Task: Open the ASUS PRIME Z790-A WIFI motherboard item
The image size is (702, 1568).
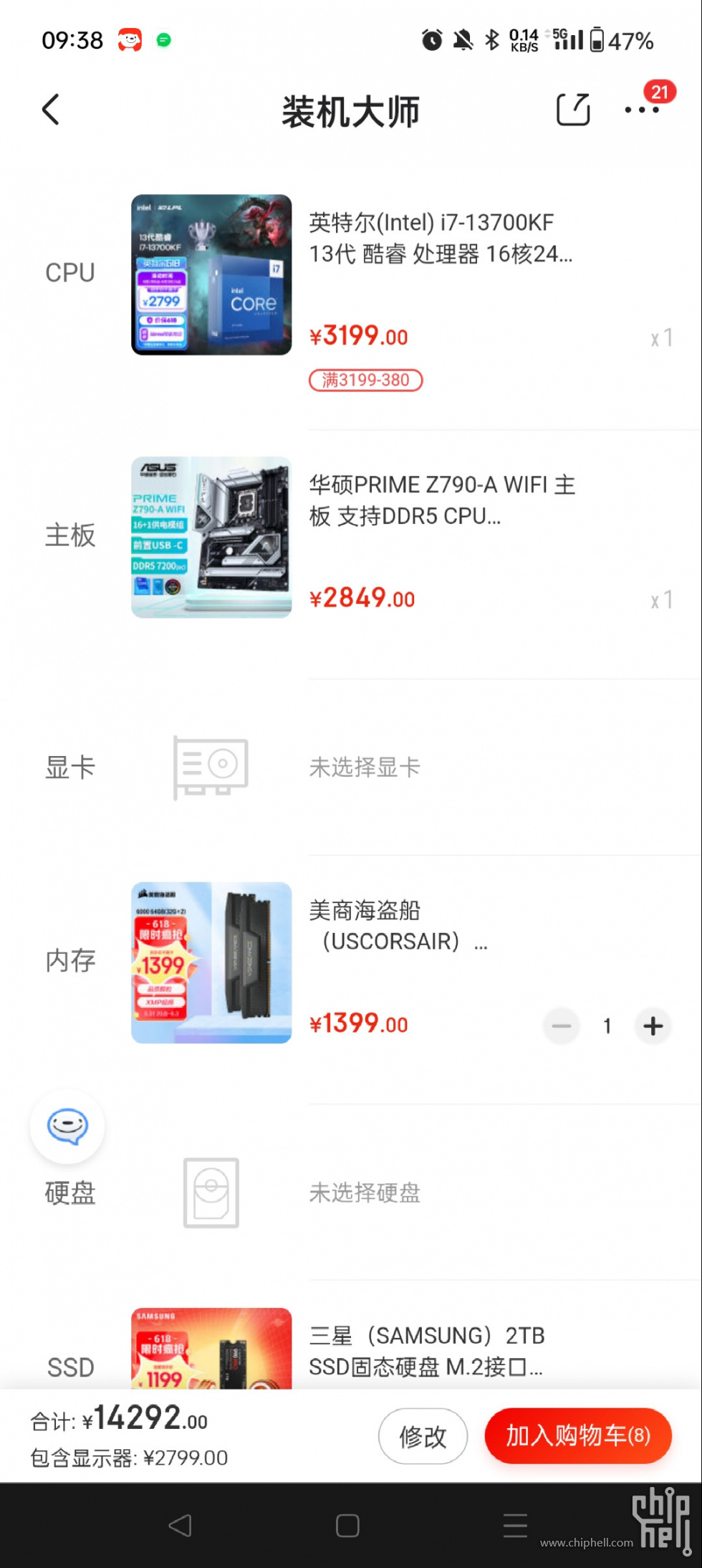Action: [x=441, y=500]
